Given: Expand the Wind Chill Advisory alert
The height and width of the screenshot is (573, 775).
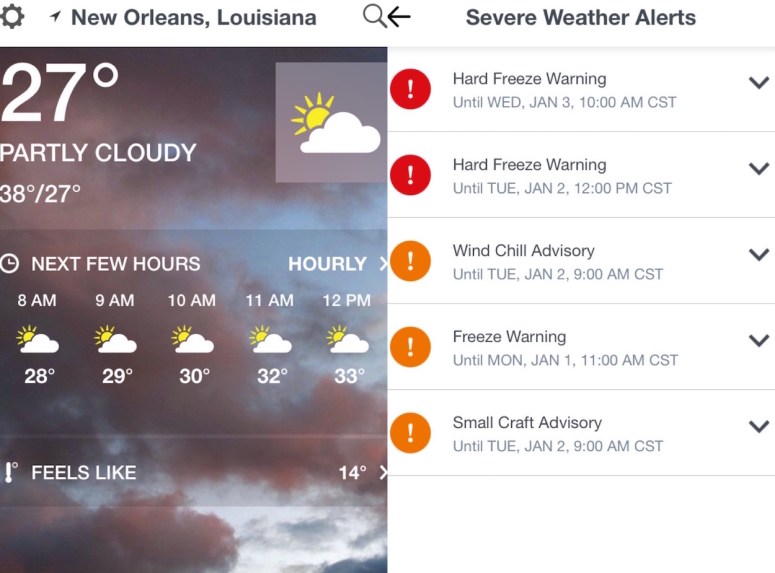Looking at the screenshot, I should tap(759, 255).
